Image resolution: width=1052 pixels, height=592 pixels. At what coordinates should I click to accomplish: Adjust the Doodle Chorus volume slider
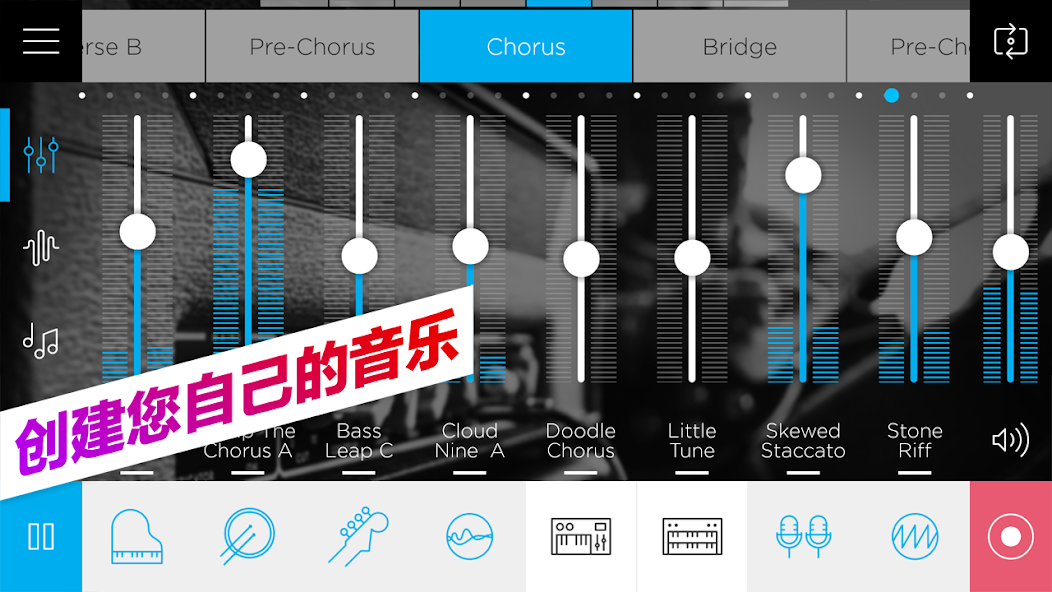(x=581, y=259)
